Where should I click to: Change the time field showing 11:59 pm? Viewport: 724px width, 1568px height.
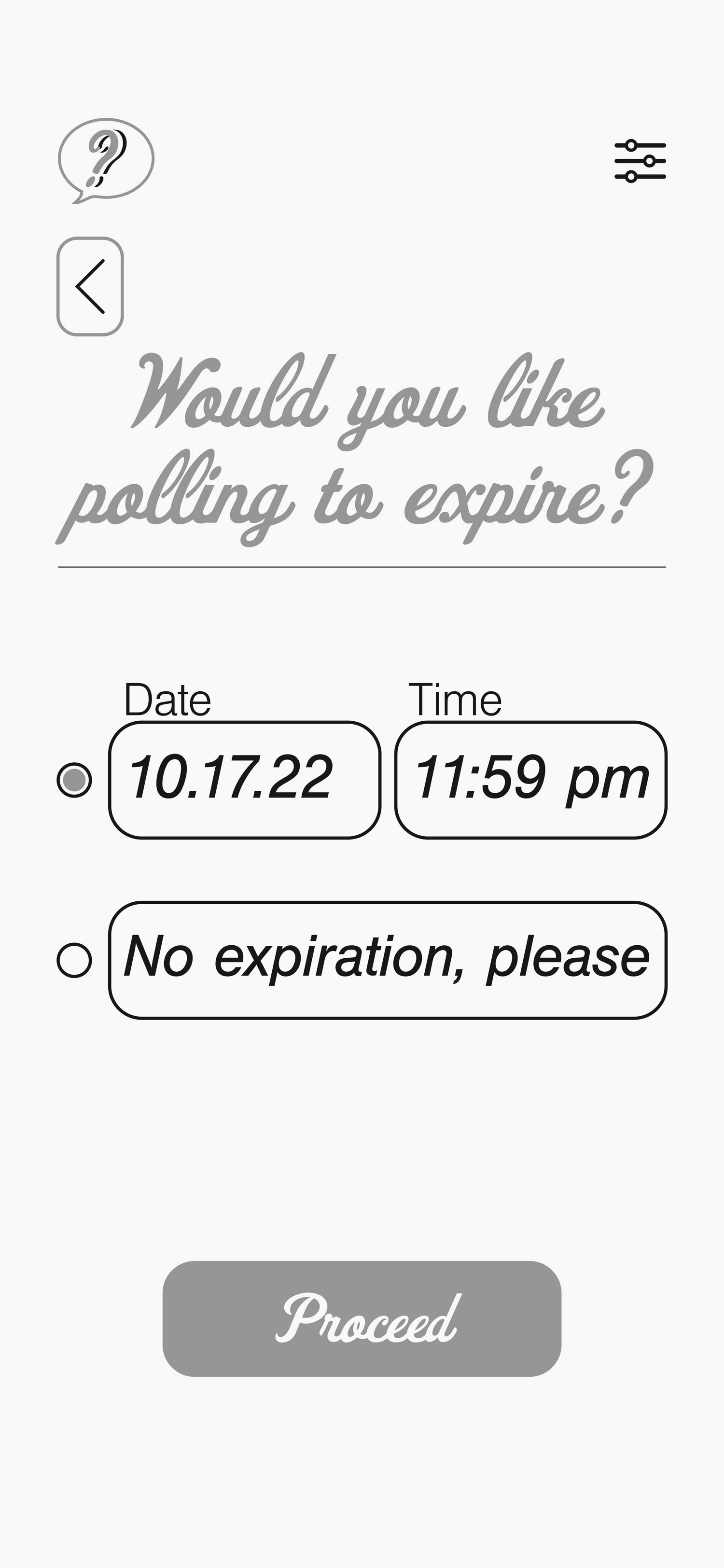(530, 780)
